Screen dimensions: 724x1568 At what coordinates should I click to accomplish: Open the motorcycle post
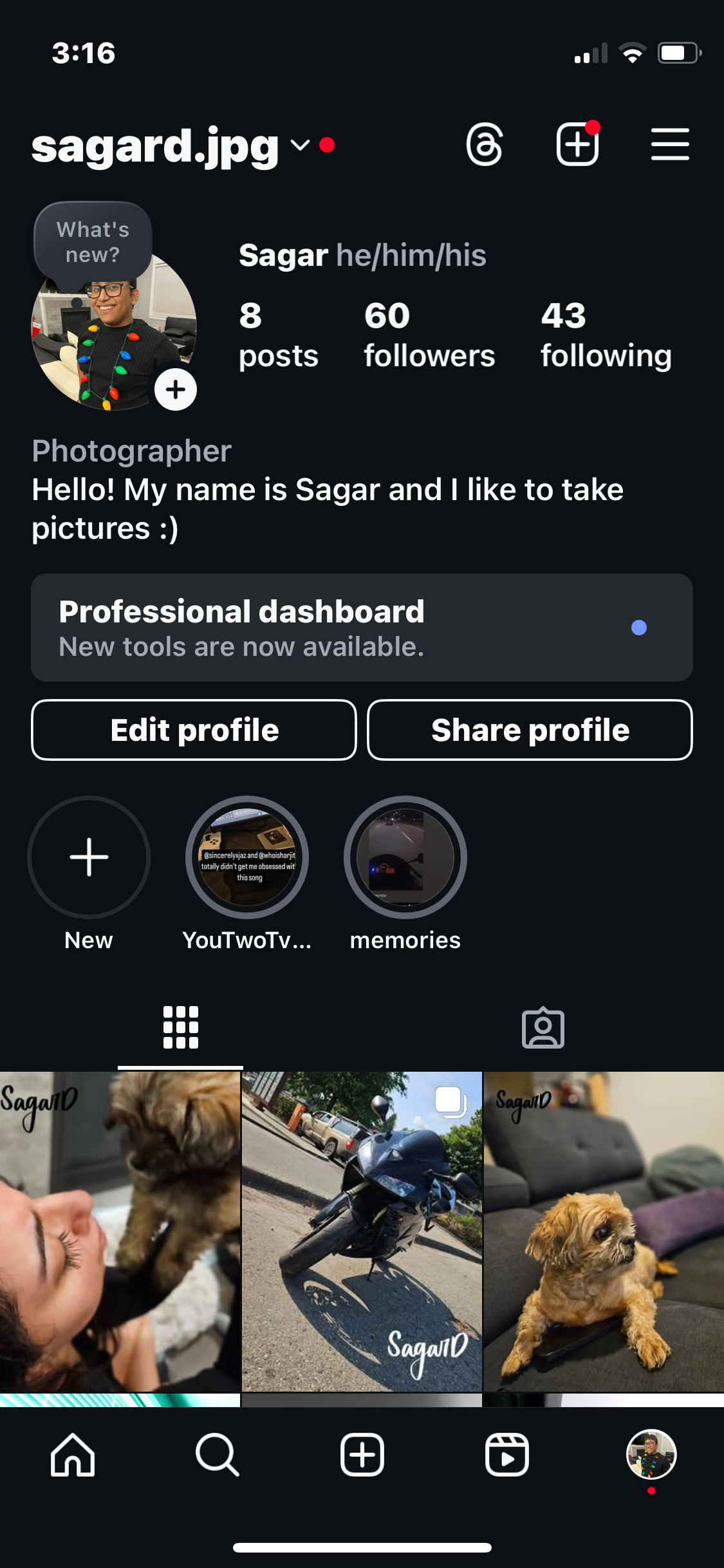[362, 1231]
